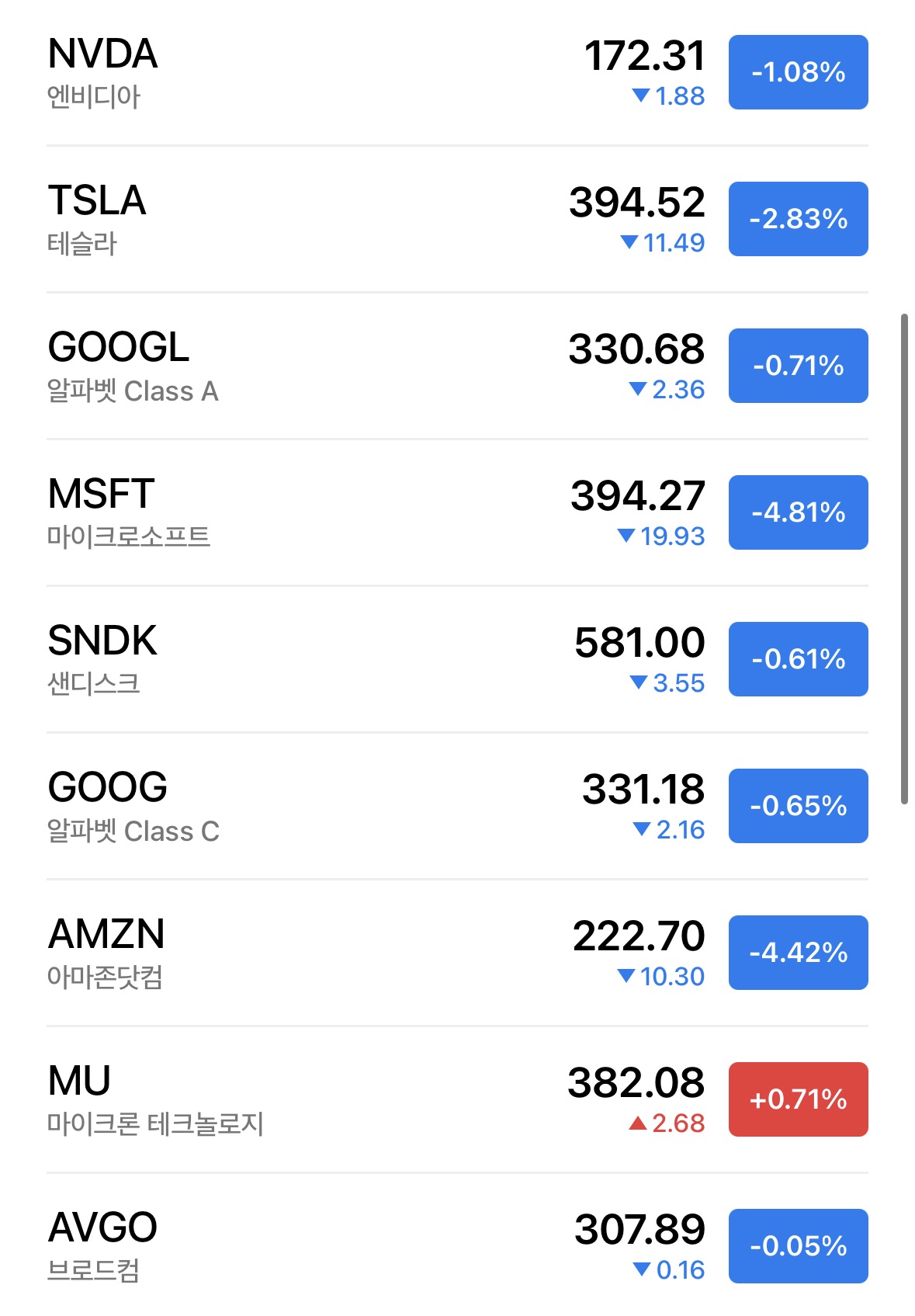The width and height of the screenshot is (915, 1316).
Task: Select the AVGO stock row
Action: (x=310, y=1247)
